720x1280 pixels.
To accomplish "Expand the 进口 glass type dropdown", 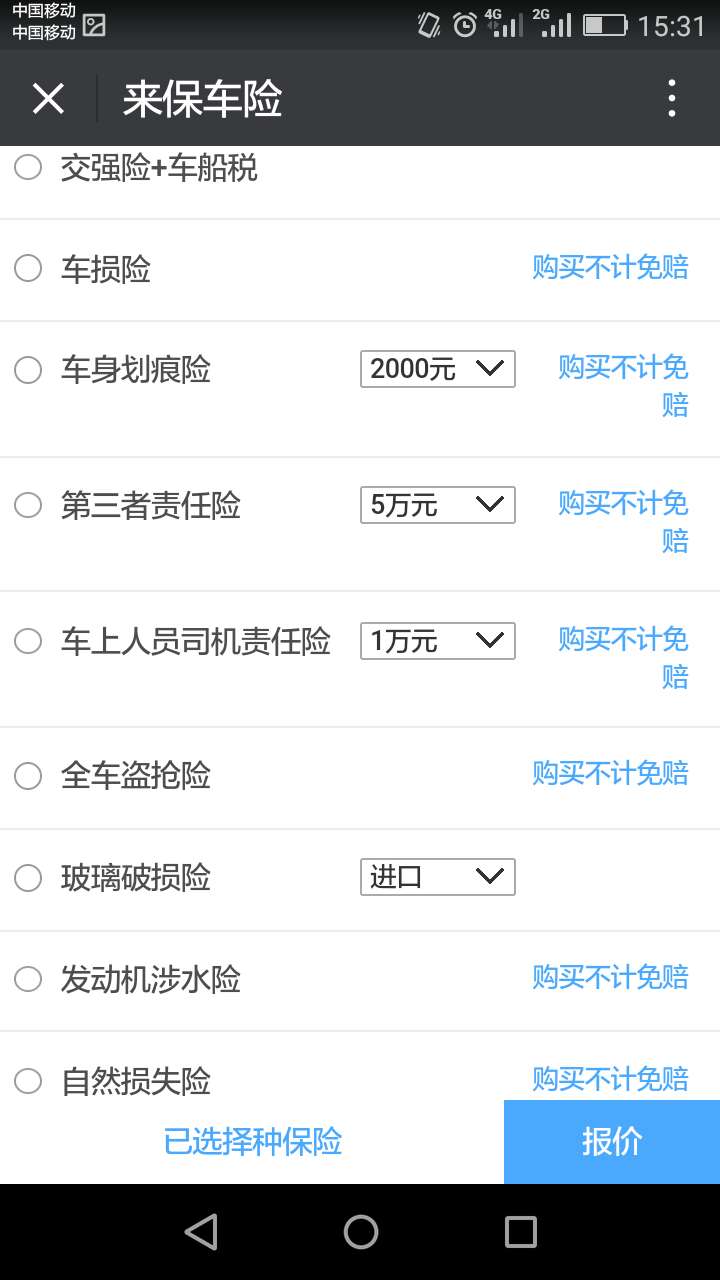I will (x=438, y=877).
